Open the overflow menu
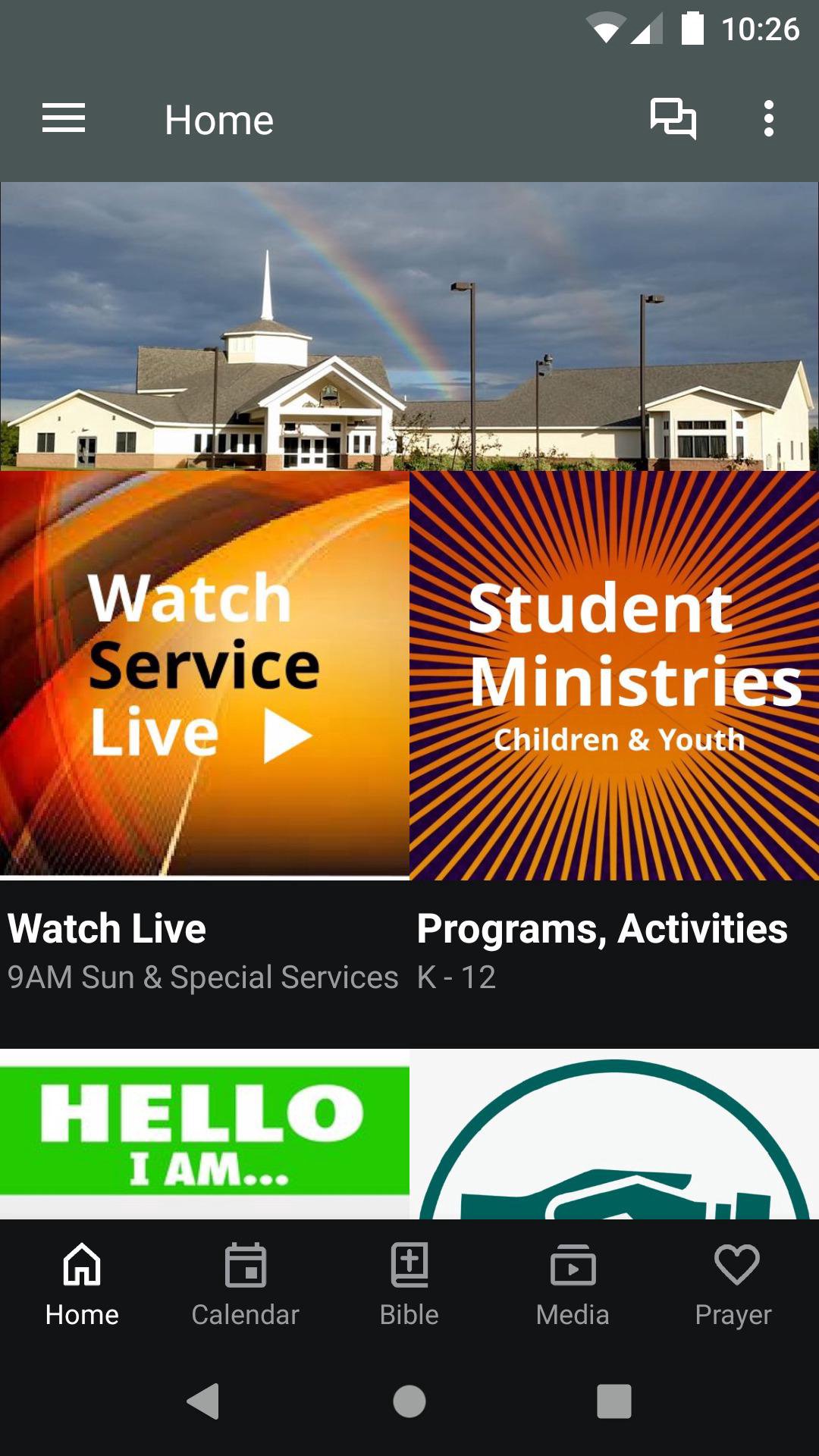 pyautogui.click(x=768, y=119)
